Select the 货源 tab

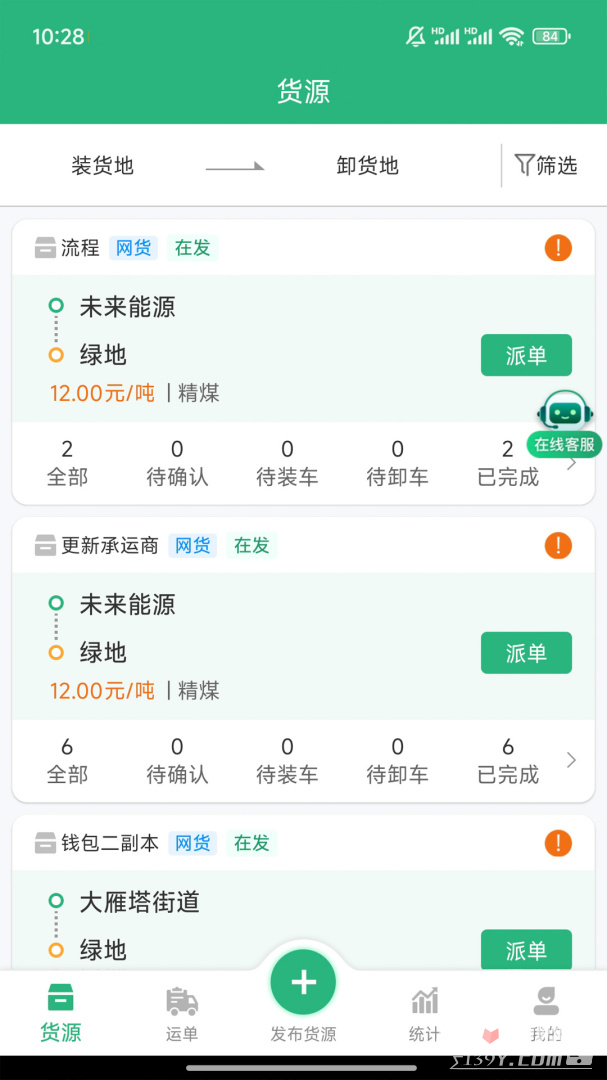(61, 1014)
